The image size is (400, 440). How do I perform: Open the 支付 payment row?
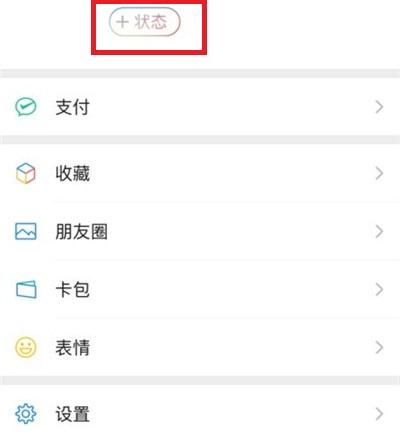pos(200,107)
